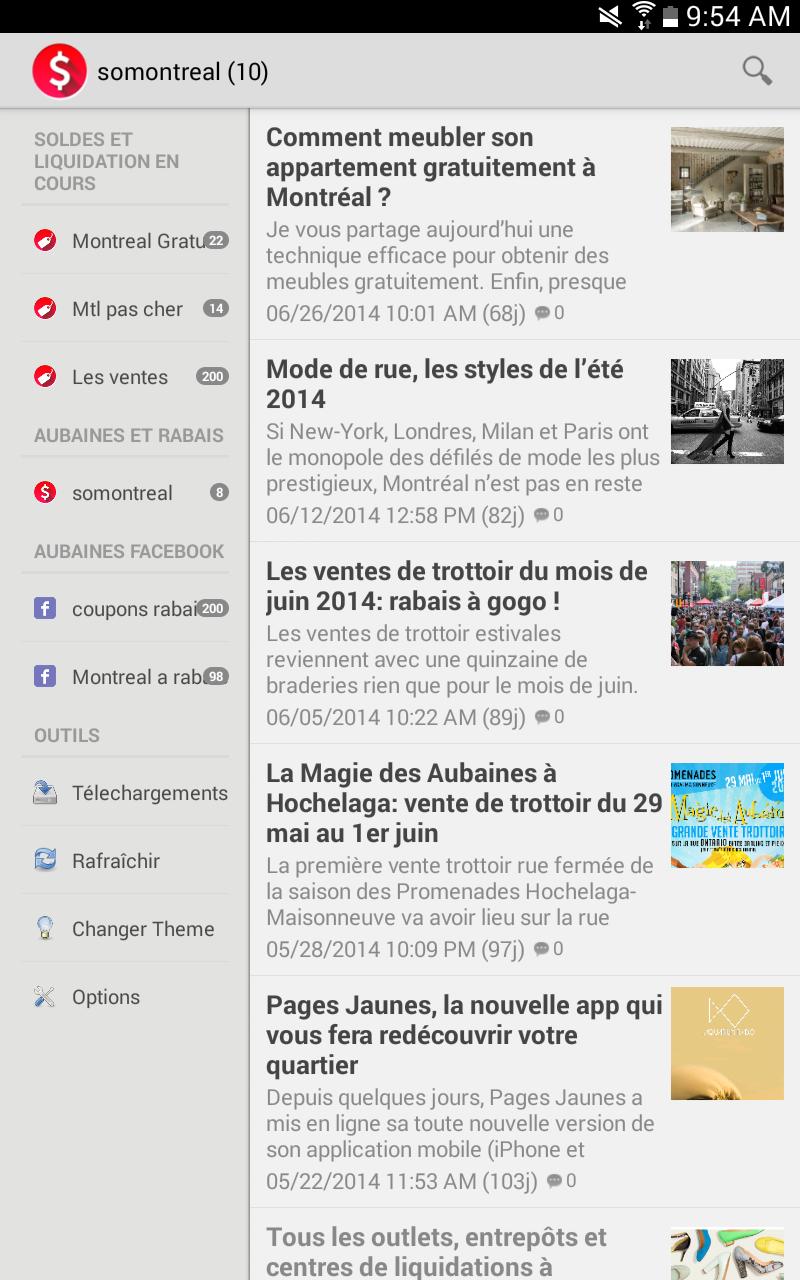
Task: Tap the somontreal dollar icon in header
Action: (59, 70)
